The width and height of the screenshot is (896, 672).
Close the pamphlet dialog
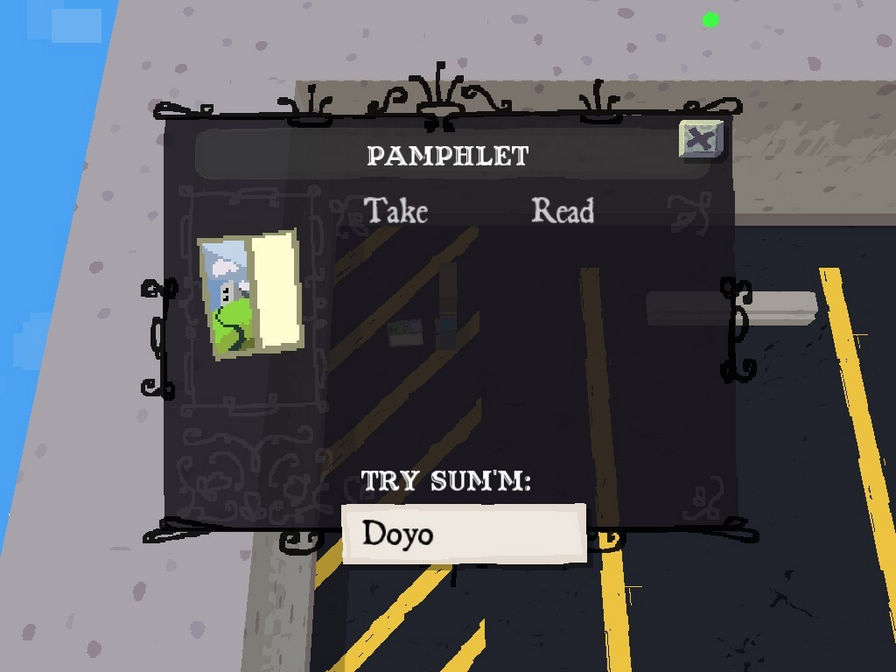(x=701, y=140)
